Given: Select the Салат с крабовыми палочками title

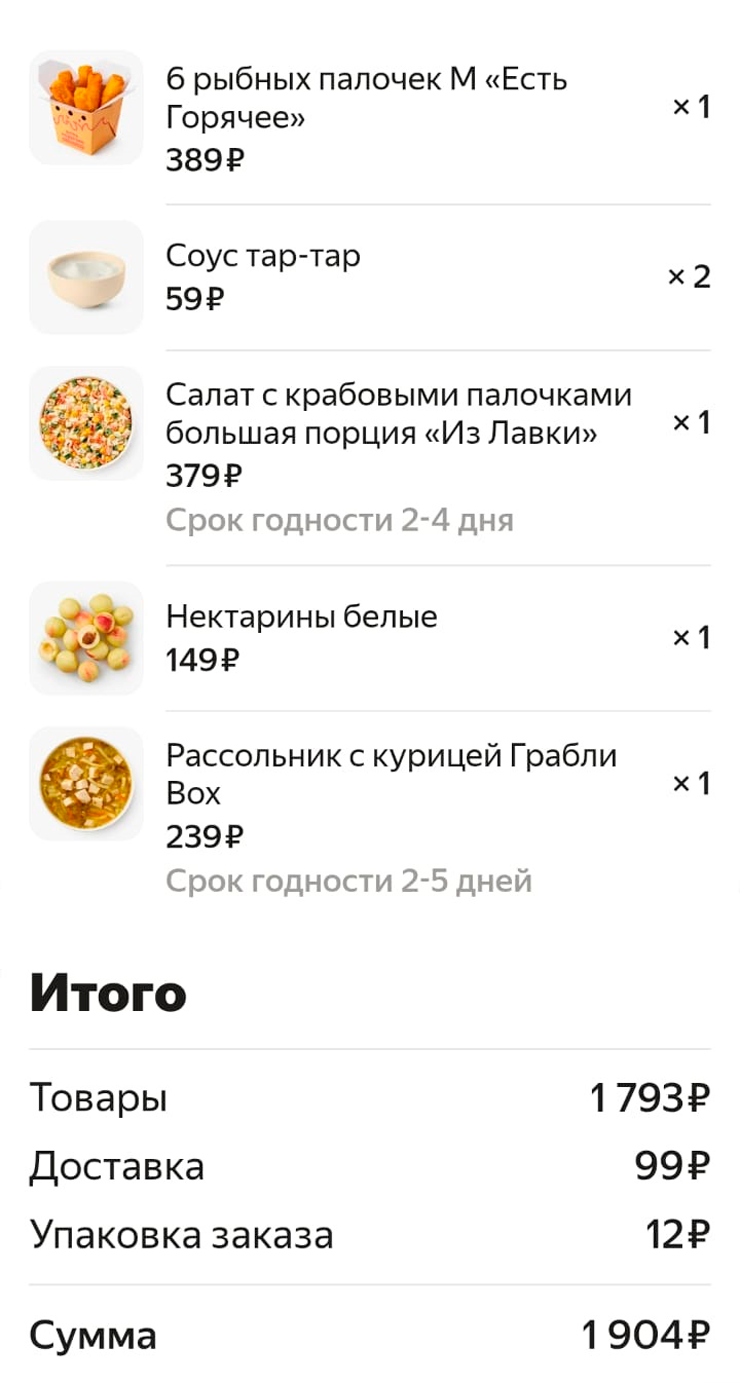Looking at the screenshot, I should (396, 414).
